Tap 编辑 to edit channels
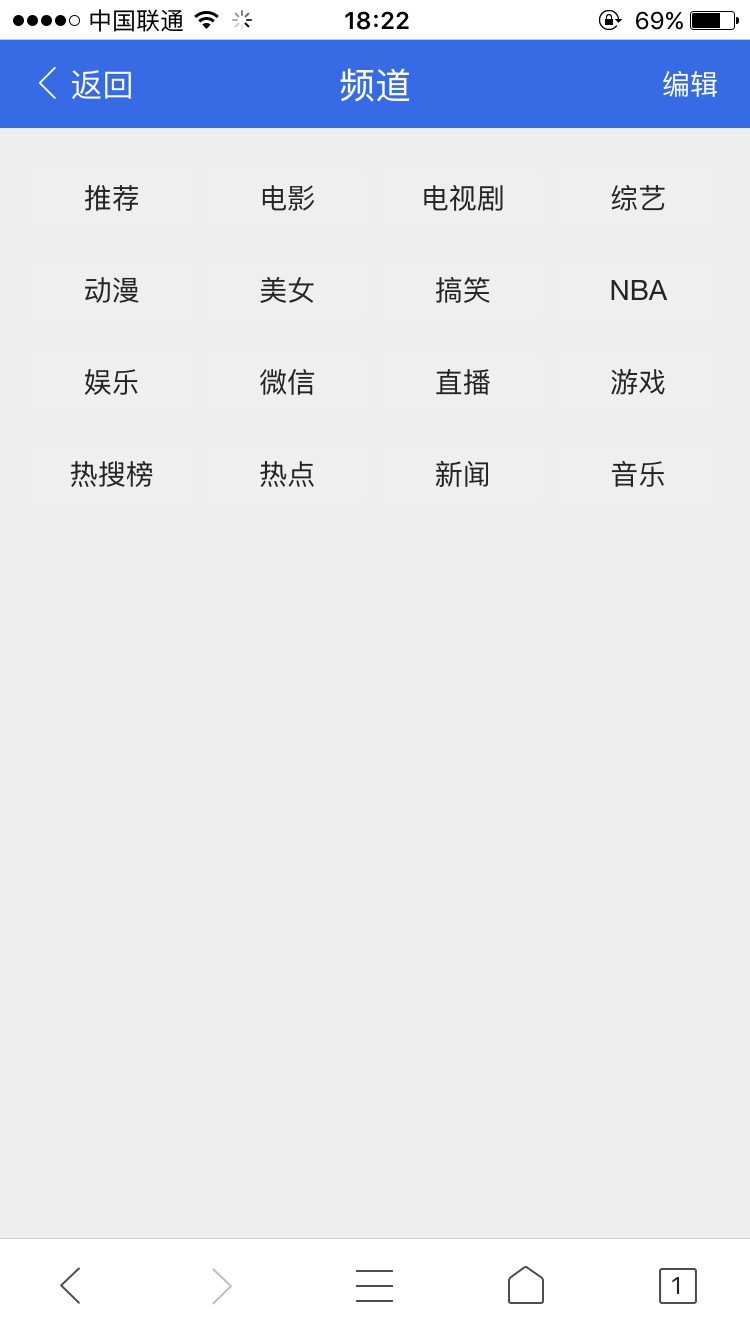750x1334 pixels. coord(690,84)
